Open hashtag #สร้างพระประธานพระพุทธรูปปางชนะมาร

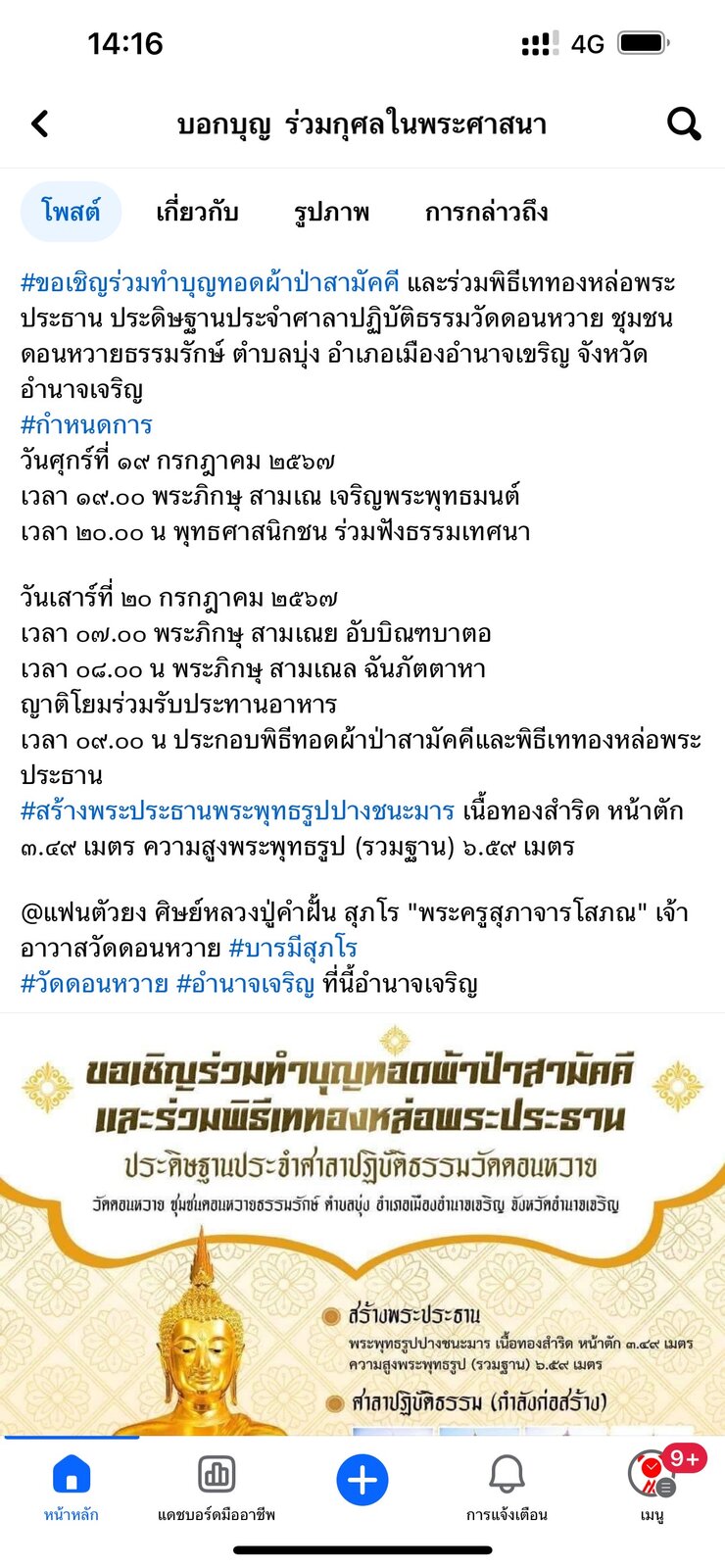238,811
